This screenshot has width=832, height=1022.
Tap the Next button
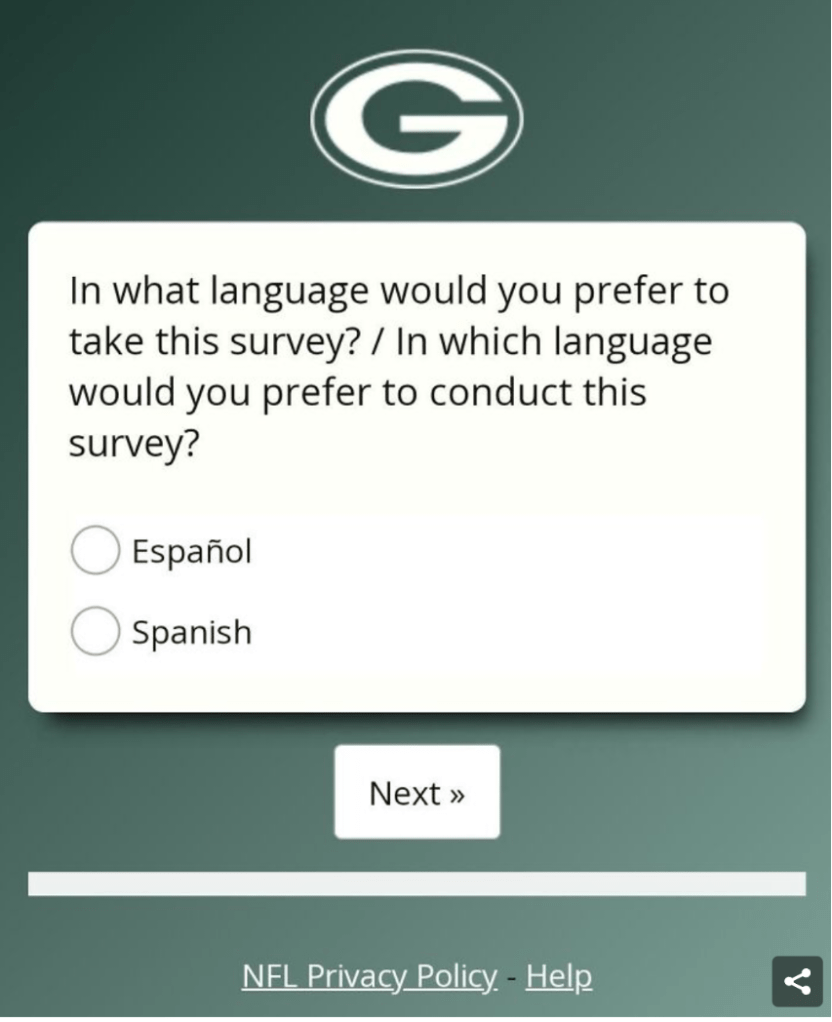(x=417, y=792)
